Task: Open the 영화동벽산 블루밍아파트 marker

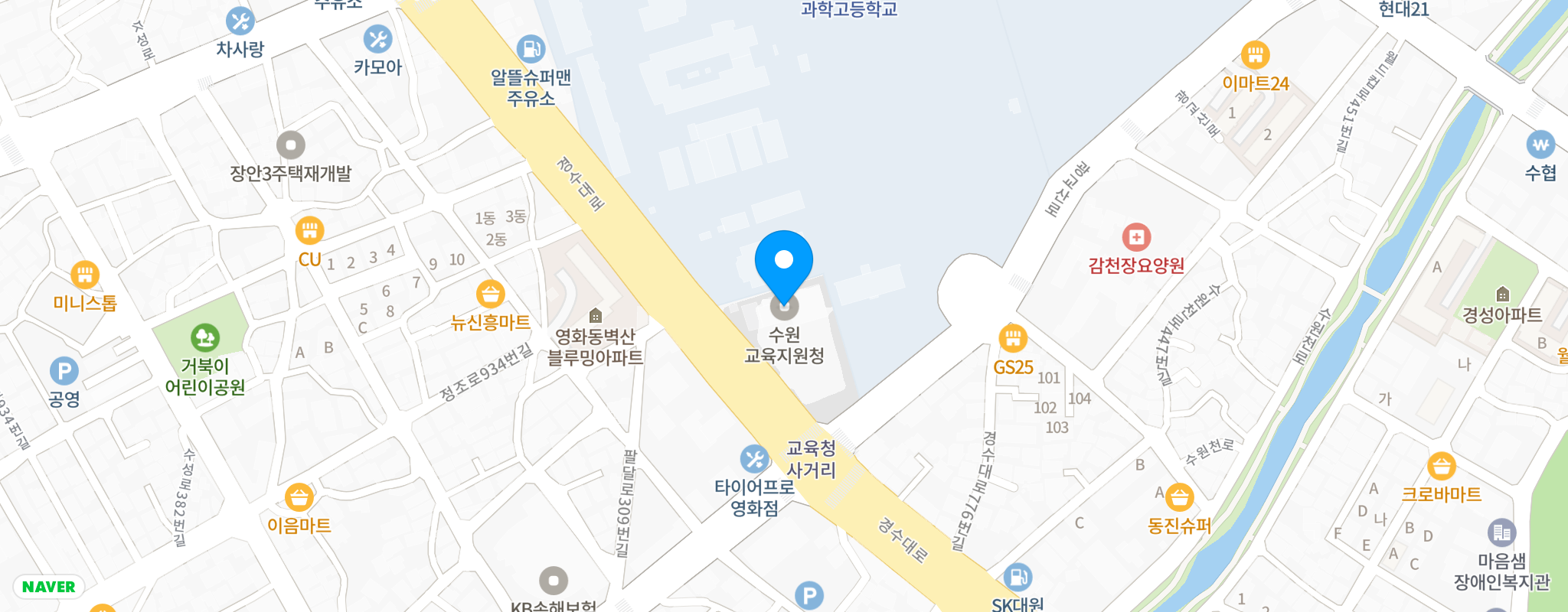Action: click(x=595, y=316)
